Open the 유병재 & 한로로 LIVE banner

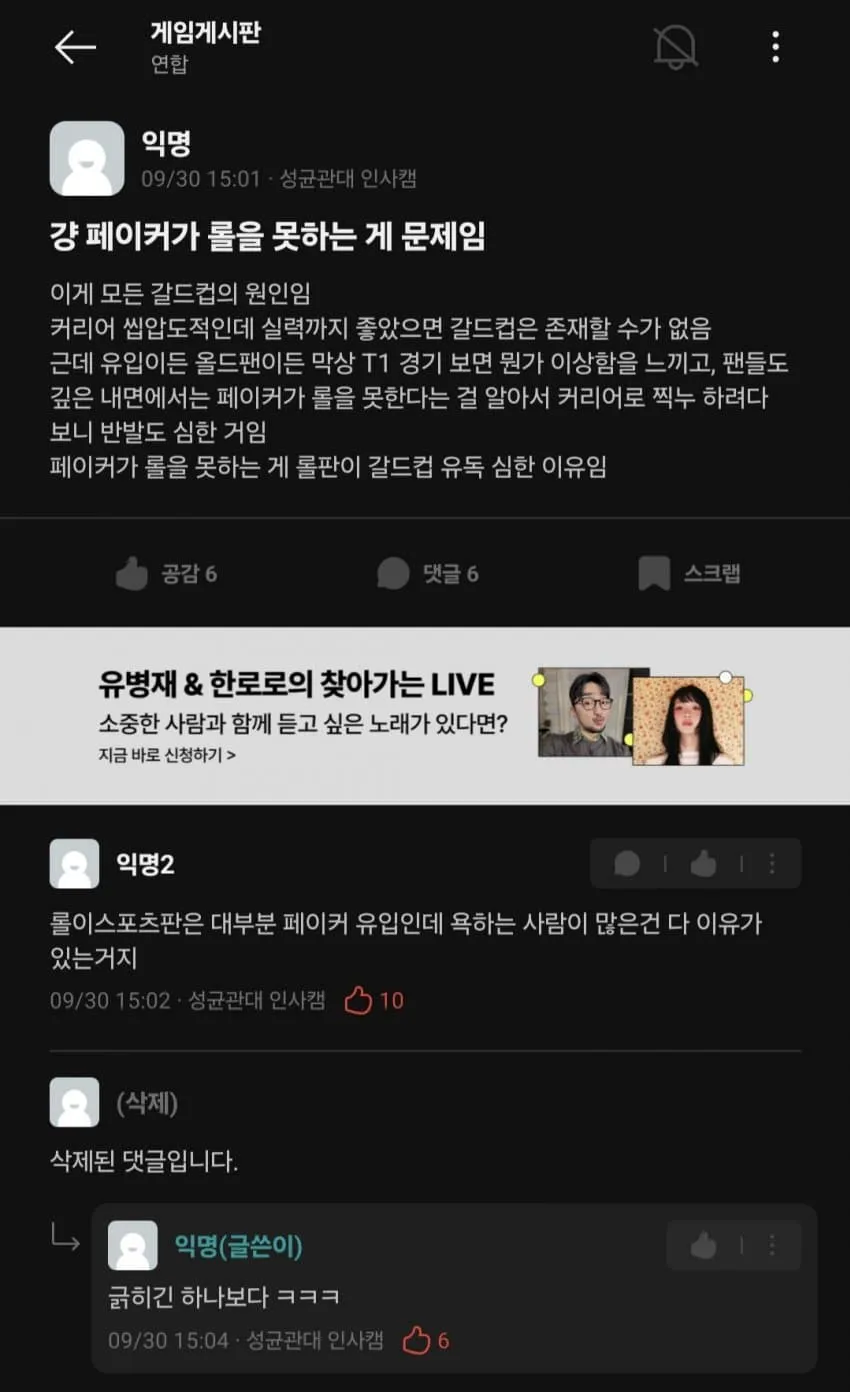[425, 716]
